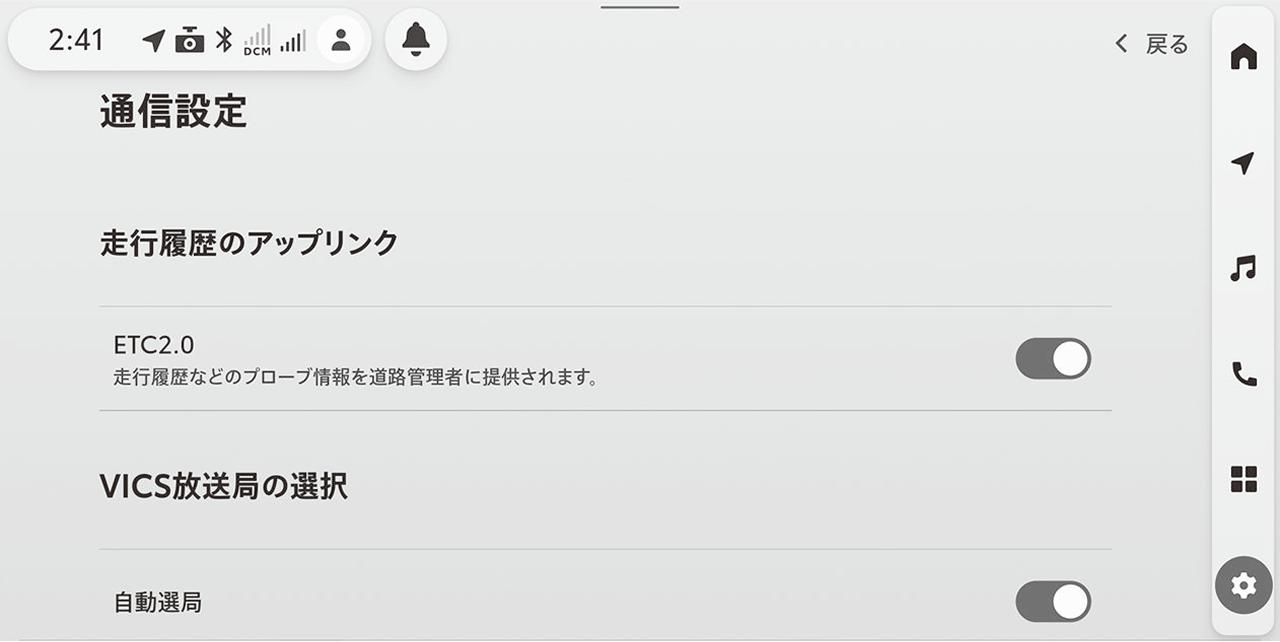
Task: Open the phone tab
Action: [x=1243, y=374]
